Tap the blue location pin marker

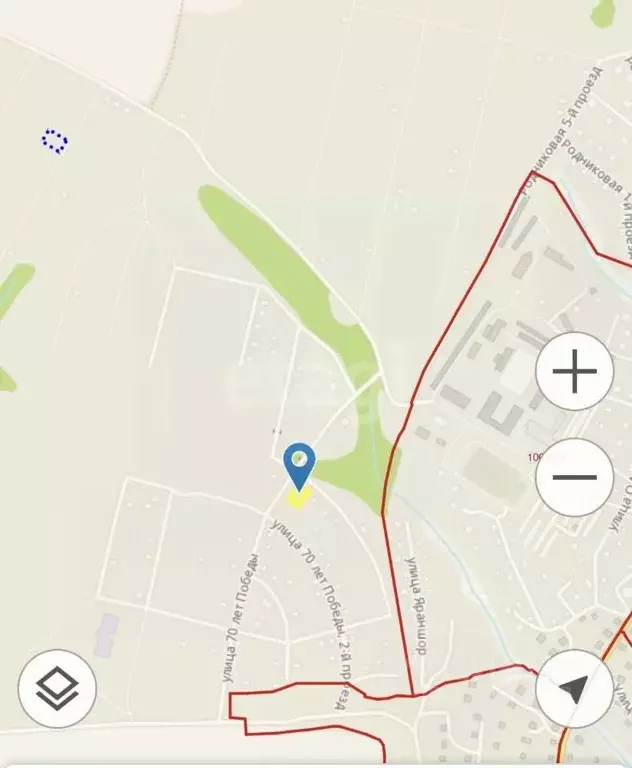click(299, 465)
